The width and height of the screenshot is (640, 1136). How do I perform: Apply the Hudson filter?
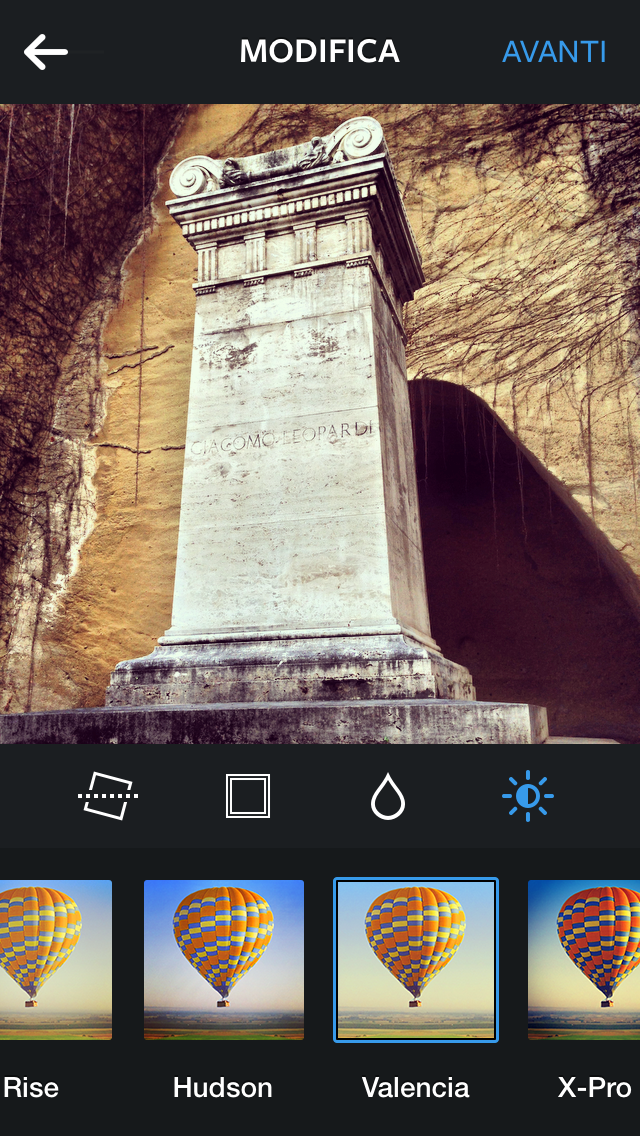tap(223, 960)
